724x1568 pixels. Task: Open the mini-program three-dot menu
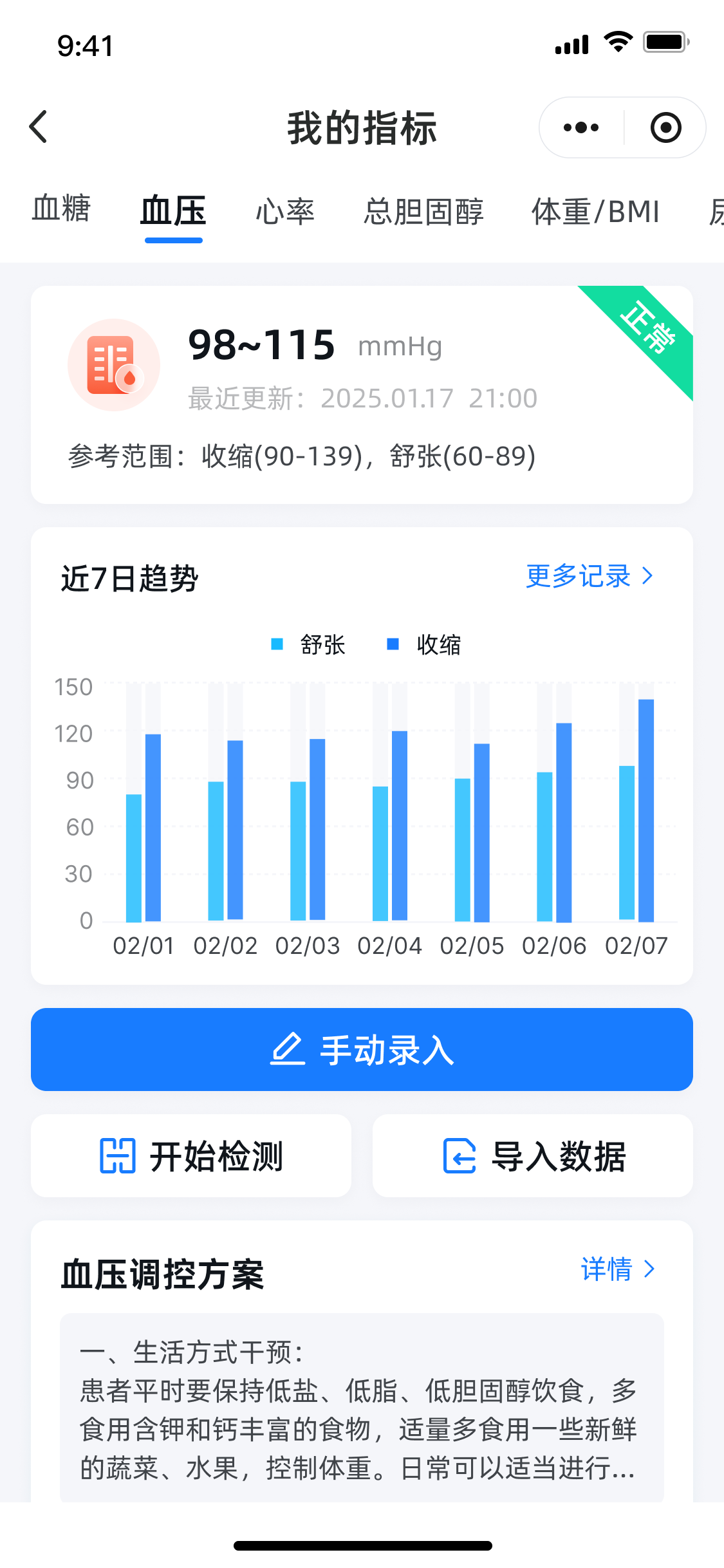[580, 127]
